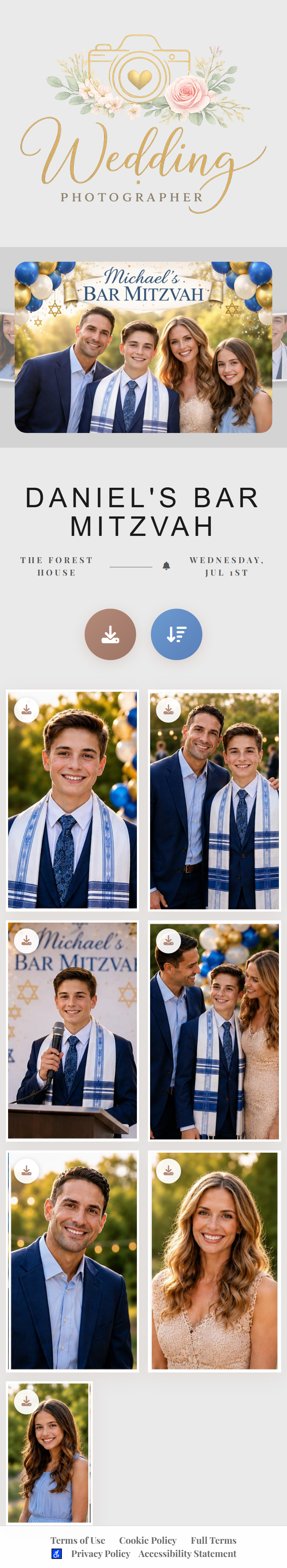Open the family banner cover image
The image size is (287, 1568).
coord(143,347)
